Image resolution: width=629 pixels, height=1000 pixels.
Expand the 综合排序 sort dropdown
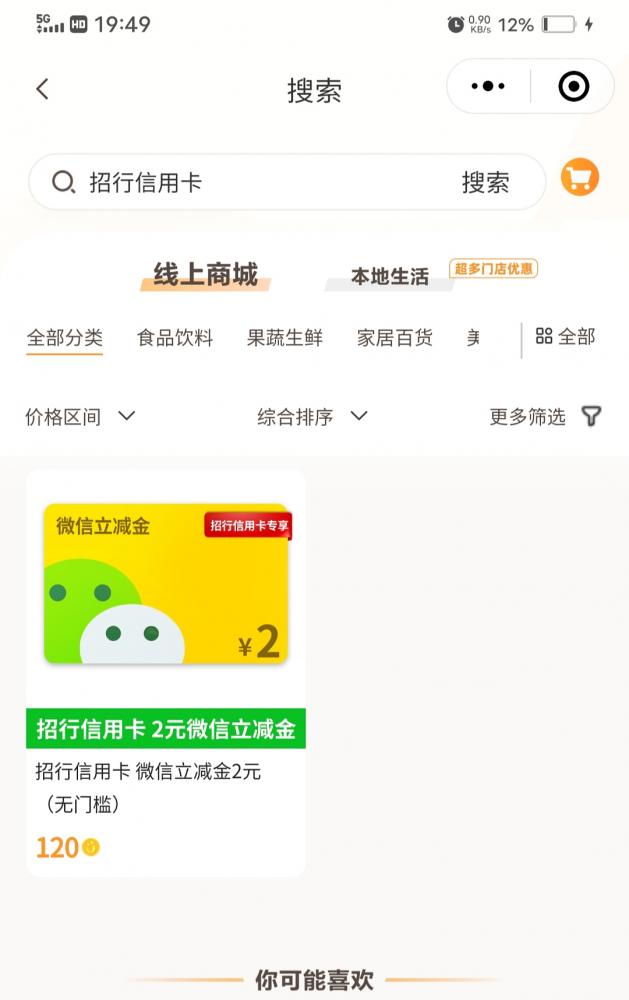pyautogui.click(x=312, y=417)
